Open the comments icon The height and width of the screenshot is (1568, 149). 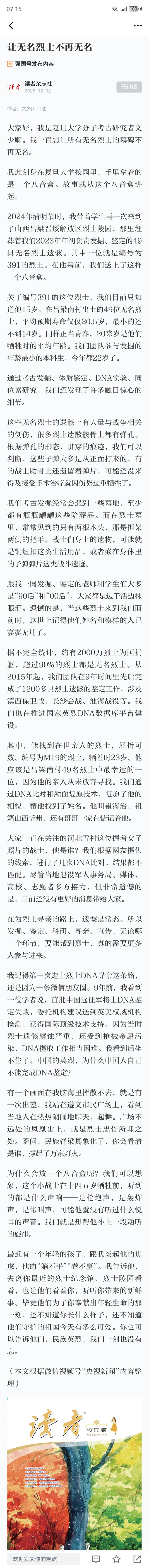click(96, 1558)
